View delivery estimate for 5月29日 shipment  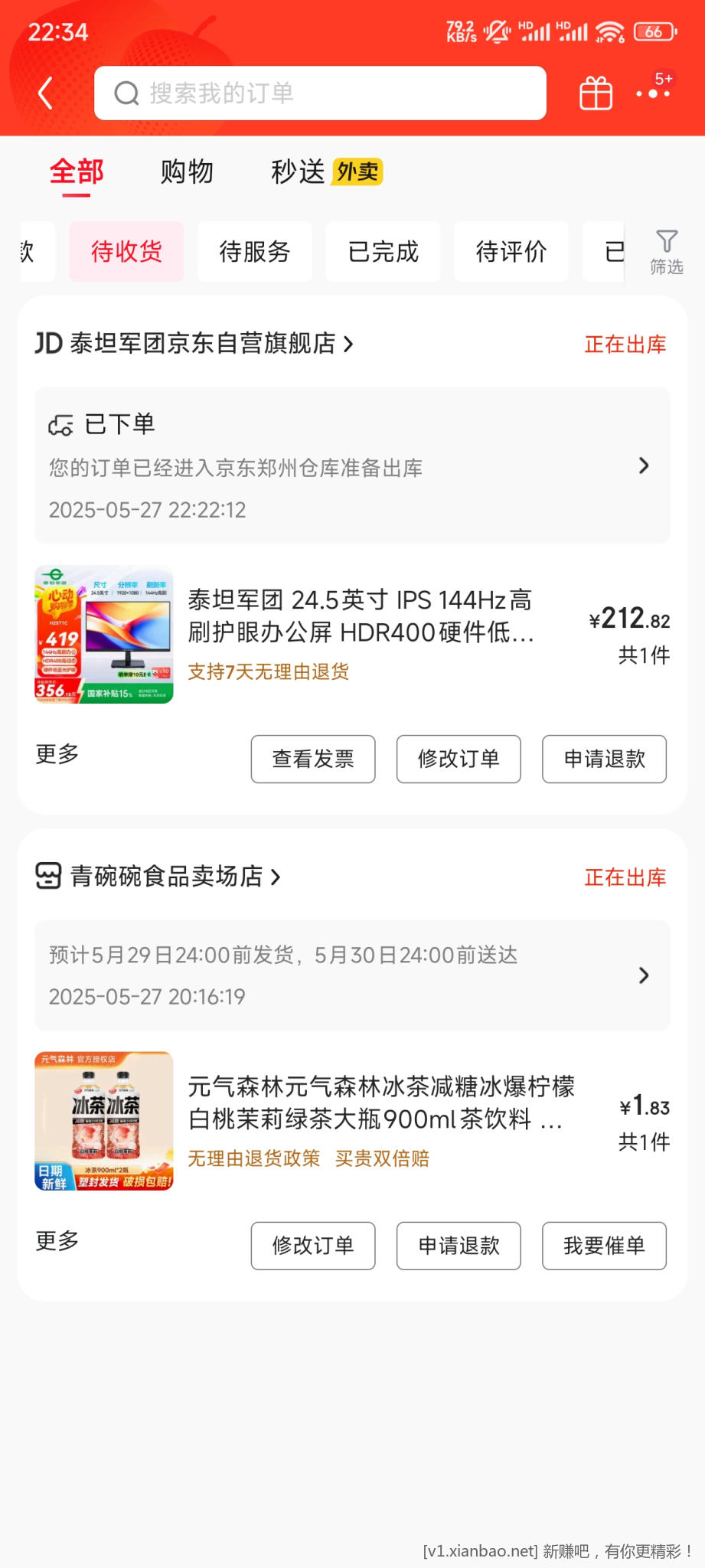(x=352, y=975)
